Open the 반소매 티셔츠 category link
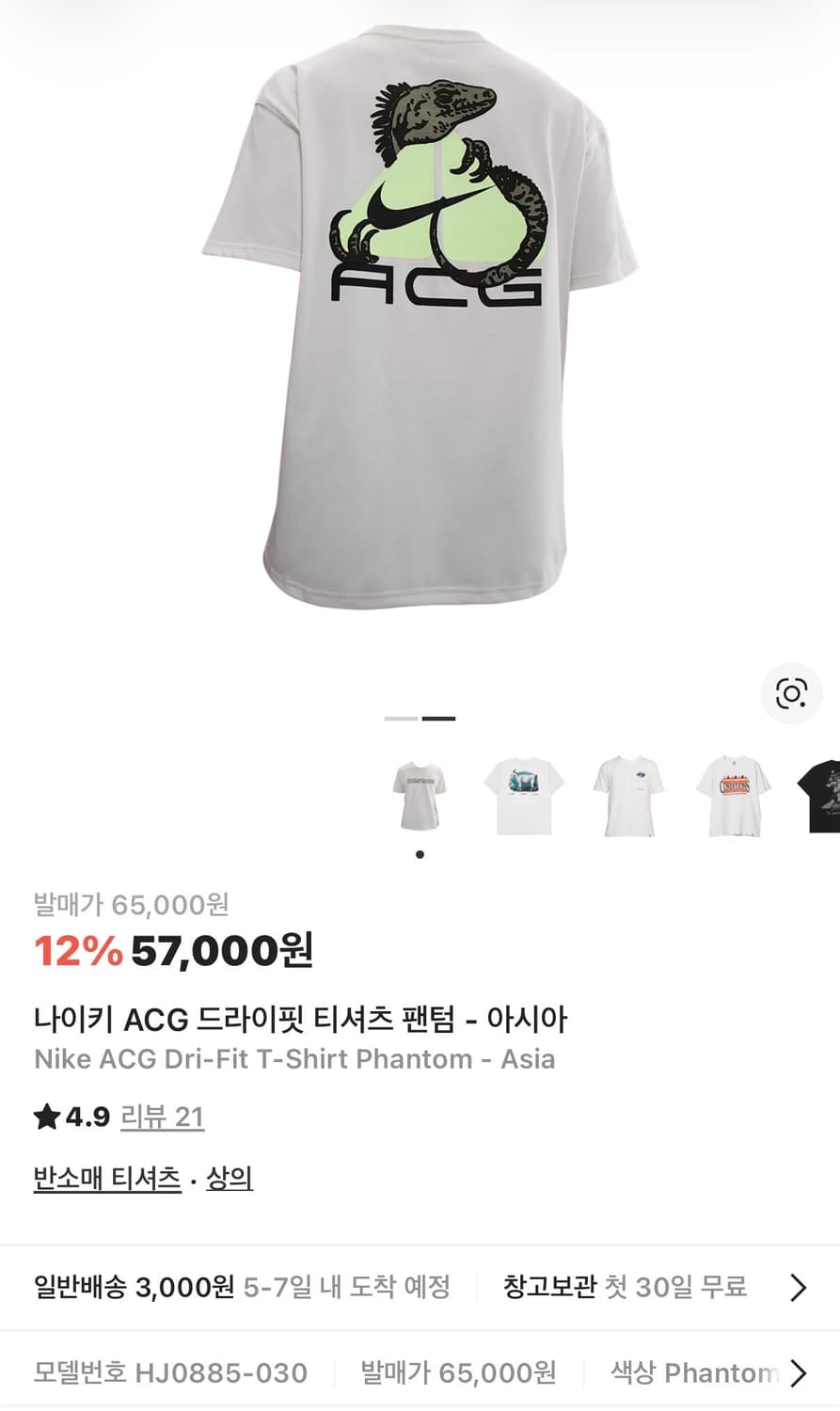The image size is (840, 1411). pos(106,1178)
